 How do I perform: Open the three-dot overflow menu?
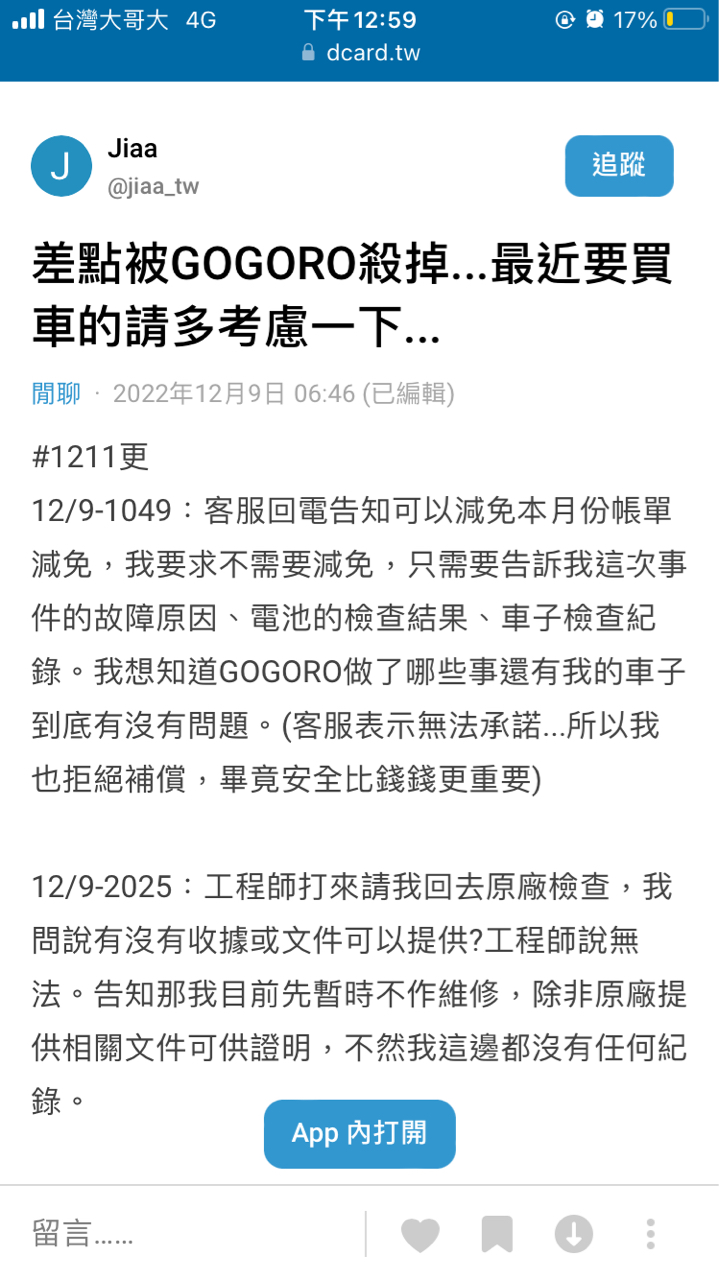coord(651,1235)
